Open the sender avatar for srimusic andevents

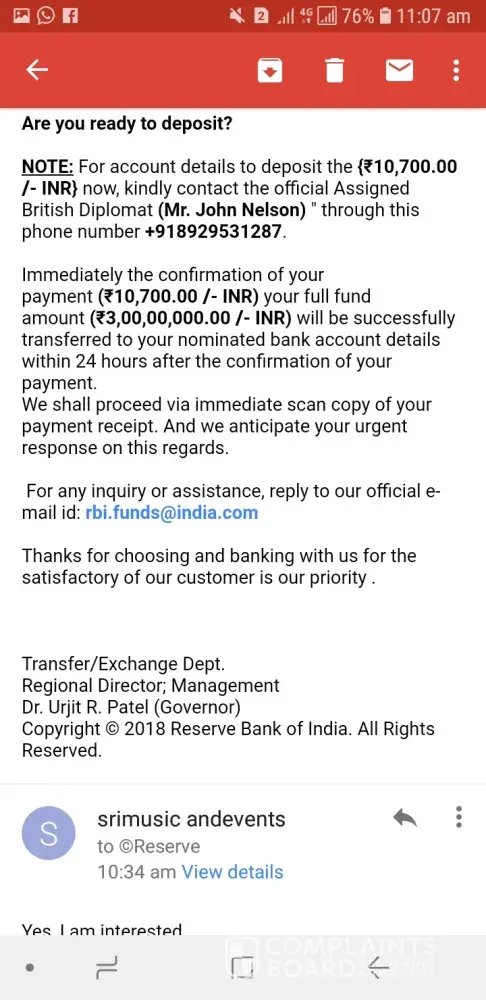pos(48,833)
